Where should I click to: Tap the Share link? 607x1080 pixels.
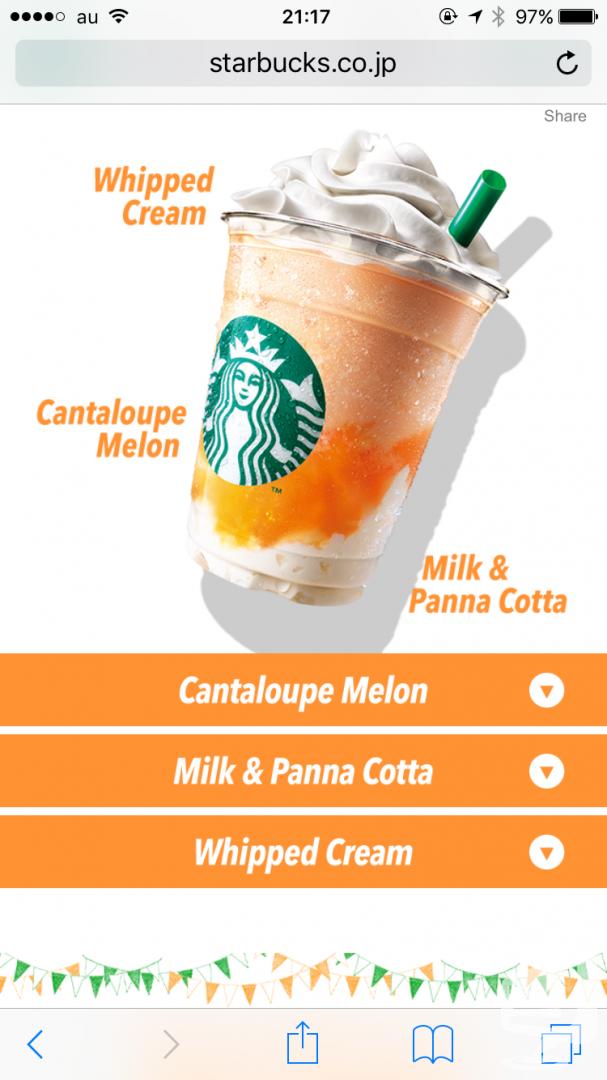[565, 116]
